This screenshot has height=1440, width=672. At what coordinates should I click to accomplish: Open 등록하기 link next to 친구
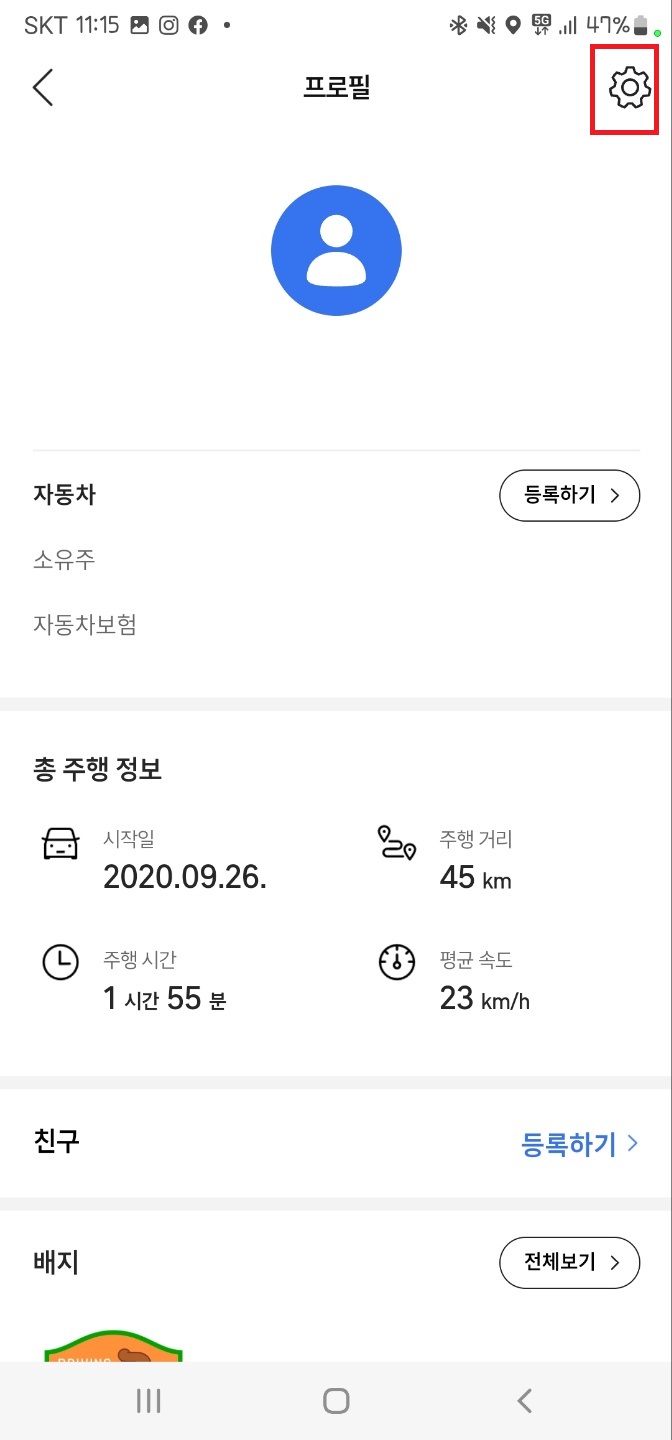[580, 1144]
